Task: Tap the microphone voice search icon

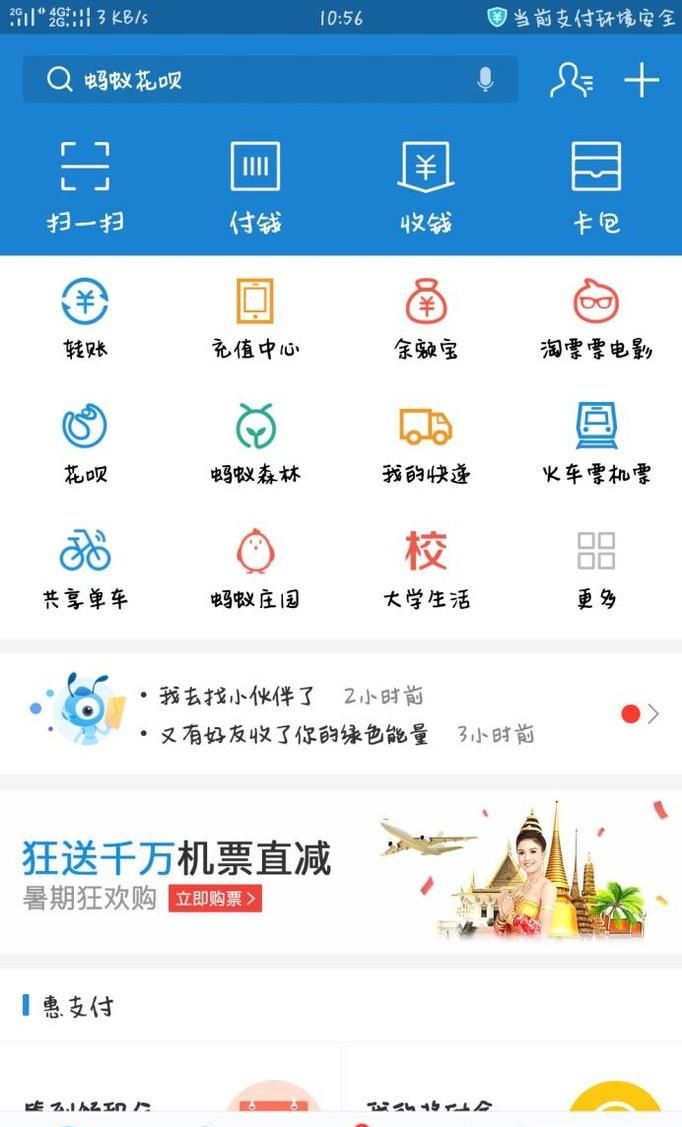Action: (x=485, y=80)
